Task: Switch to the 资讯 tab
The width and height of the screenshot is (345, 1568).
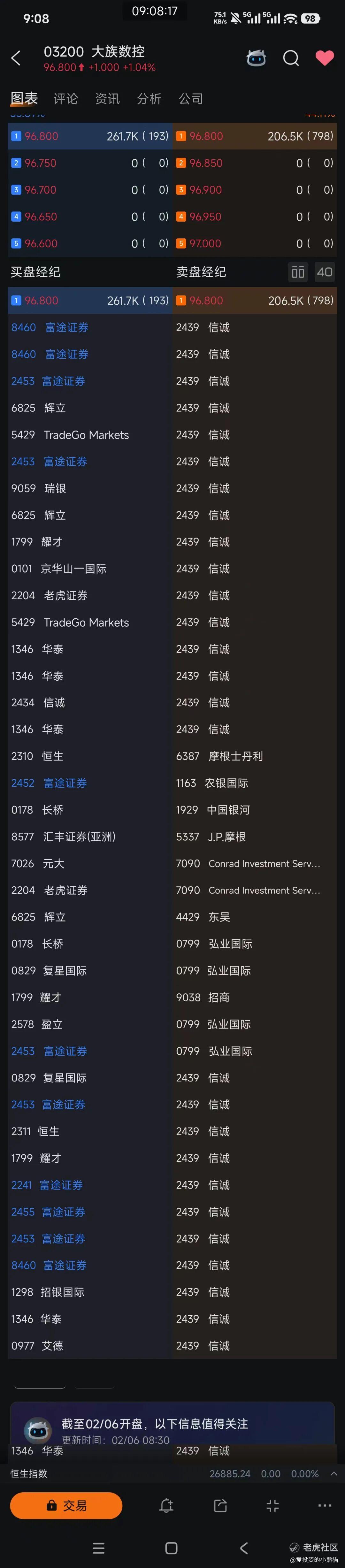Action: click(107, 99)
